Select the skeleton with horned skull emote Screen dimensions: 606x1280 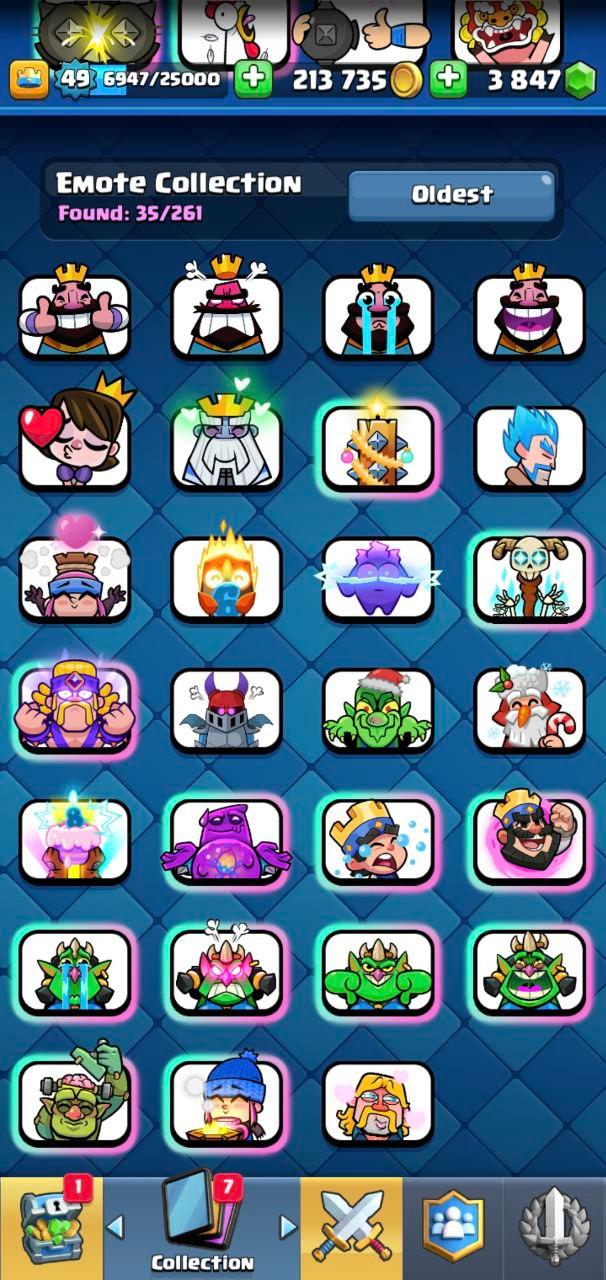coord(530,578)
